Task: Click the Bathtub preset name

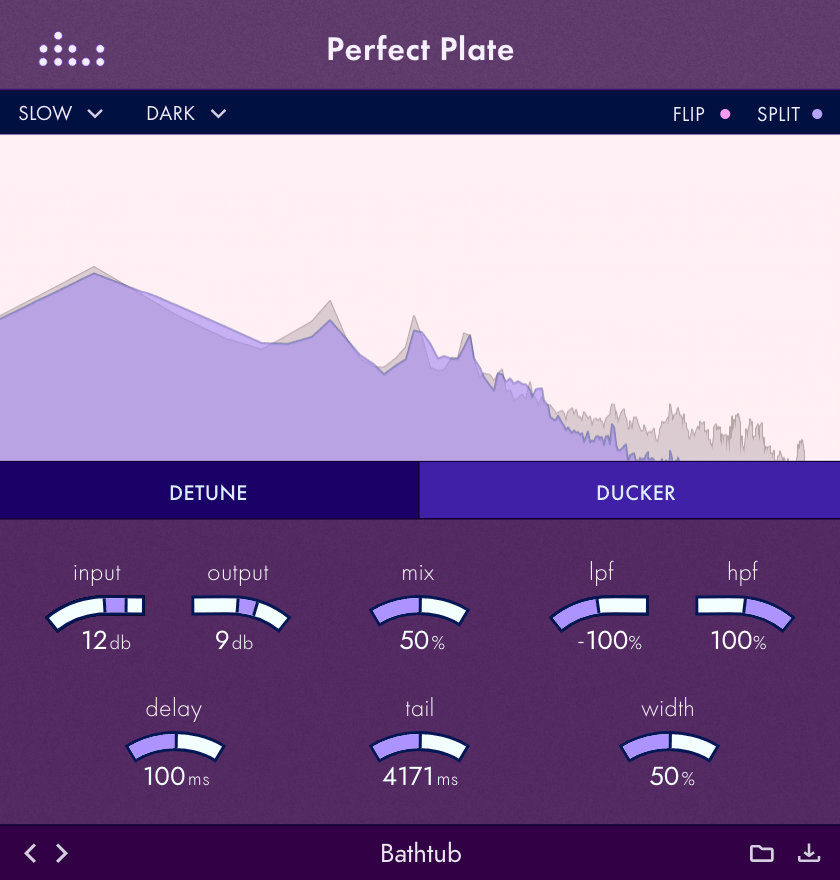Action: [420, 853]
